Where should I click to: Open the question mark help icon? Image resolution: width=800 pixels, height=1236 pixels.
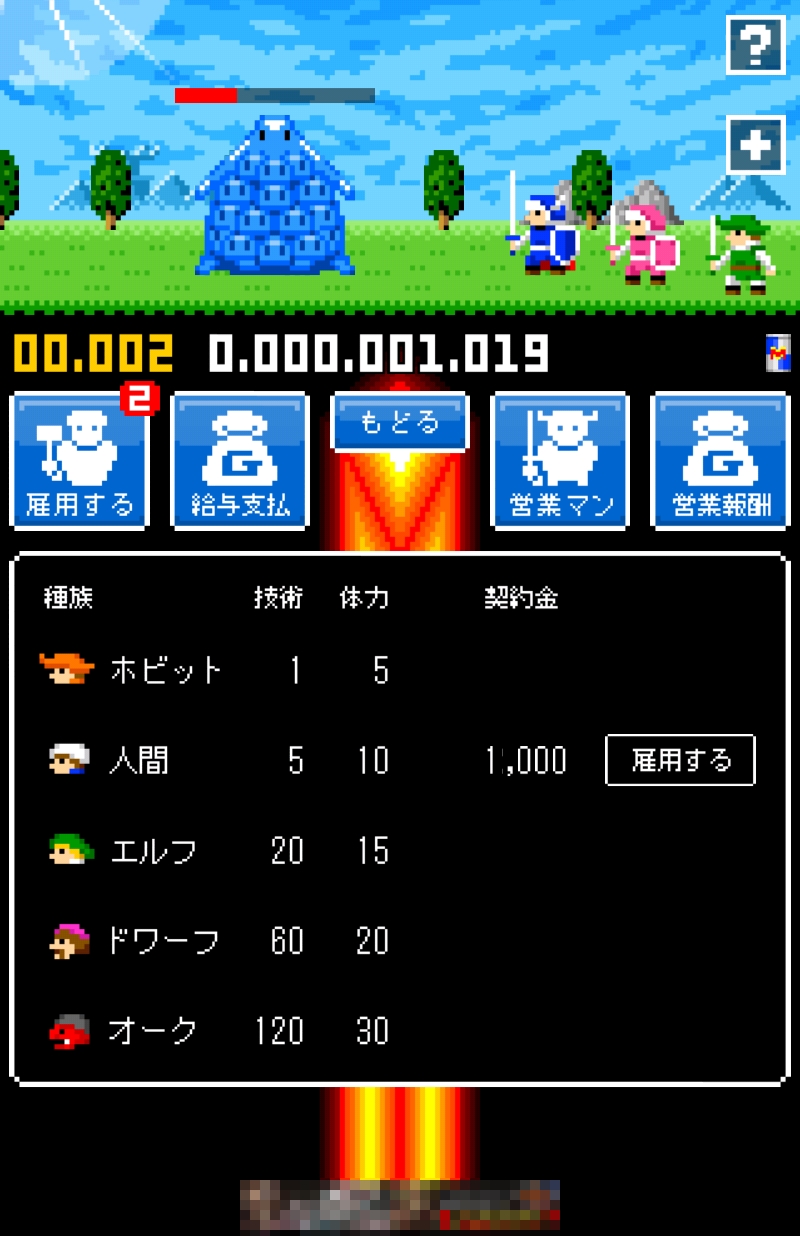click(755, 45)
